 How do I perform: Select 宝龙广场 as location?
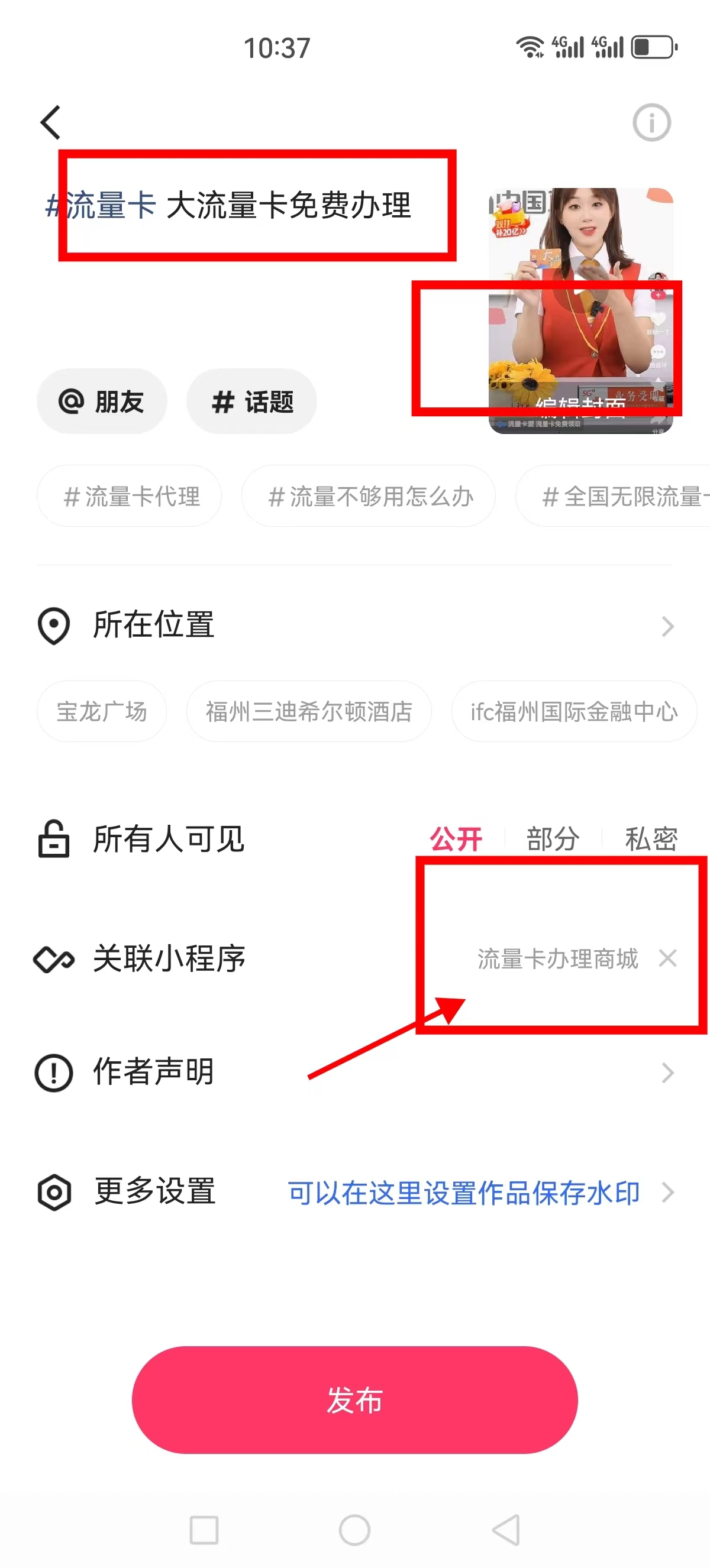tap(102, 711)
